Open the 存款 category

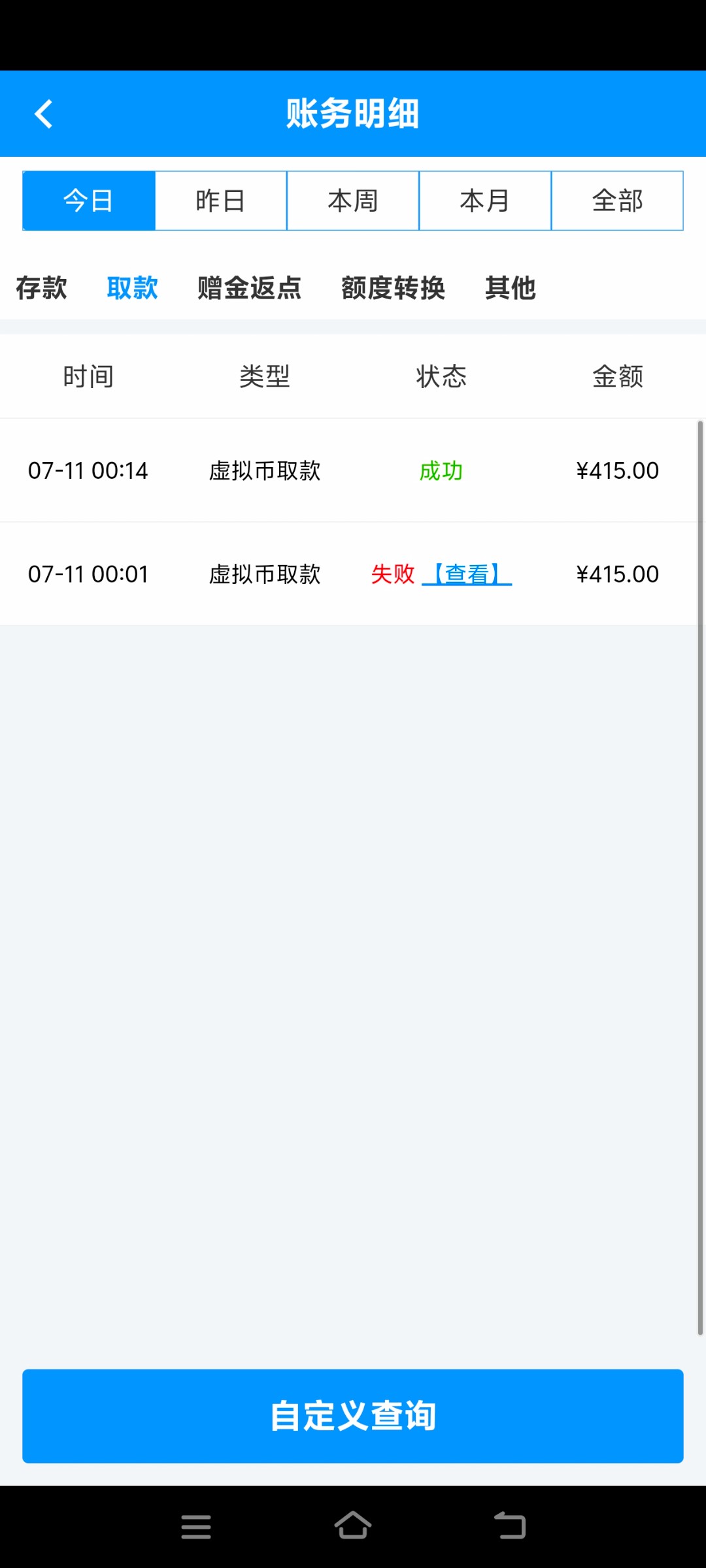41,288
